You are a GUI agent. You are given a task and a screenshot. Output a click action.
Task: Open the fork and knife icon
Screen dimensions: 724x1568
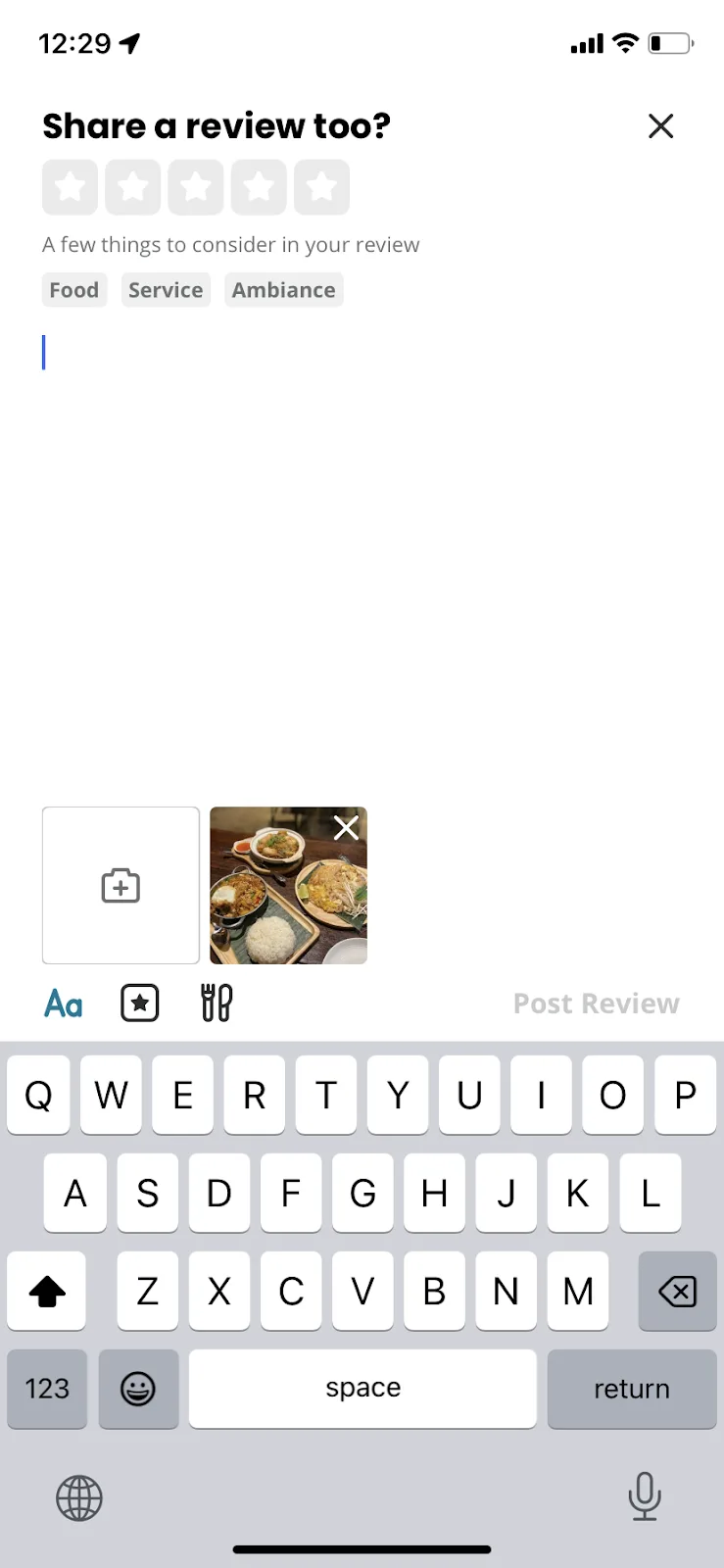coord(217,1004)
